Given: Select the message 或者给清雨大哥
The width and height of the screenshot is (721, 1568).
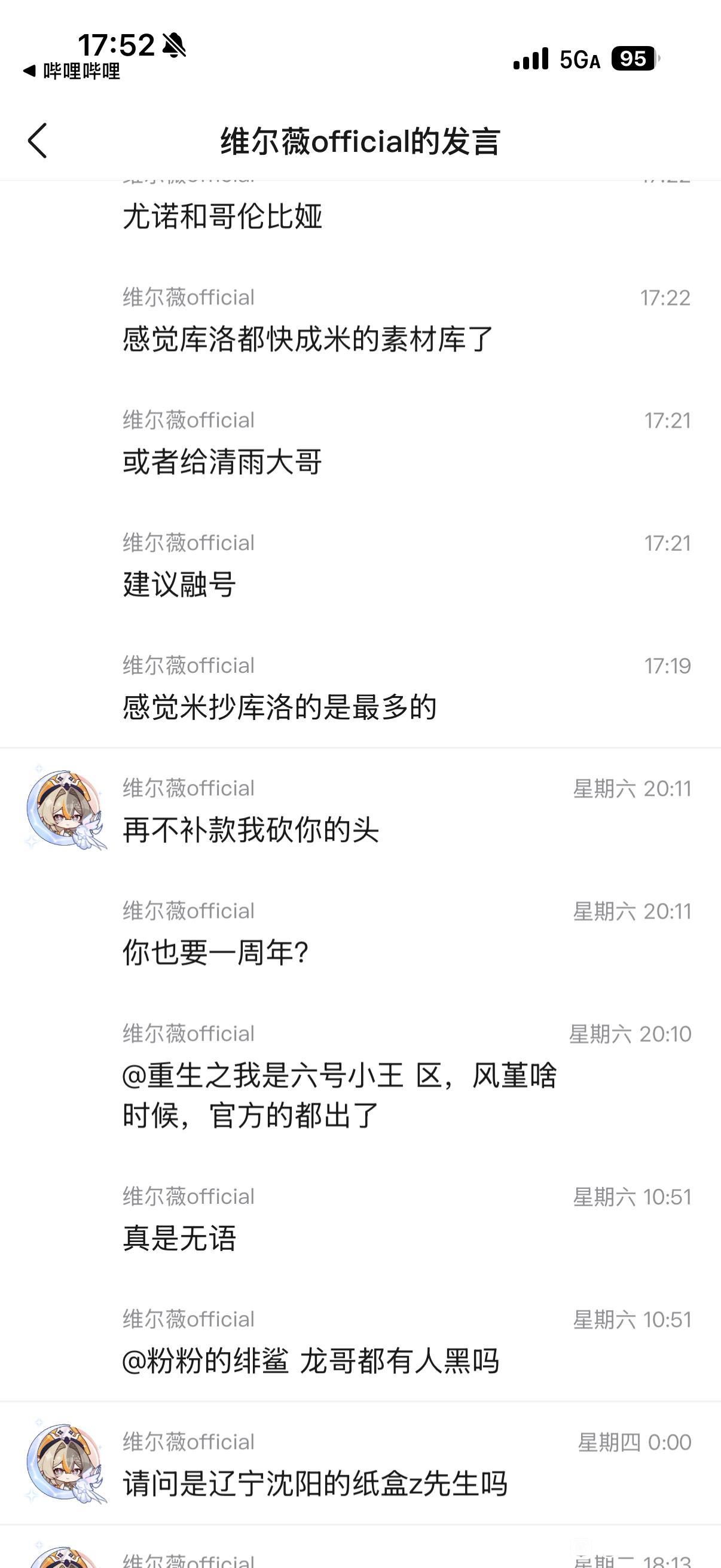Looking at the screenshot, I should (222, 462).
